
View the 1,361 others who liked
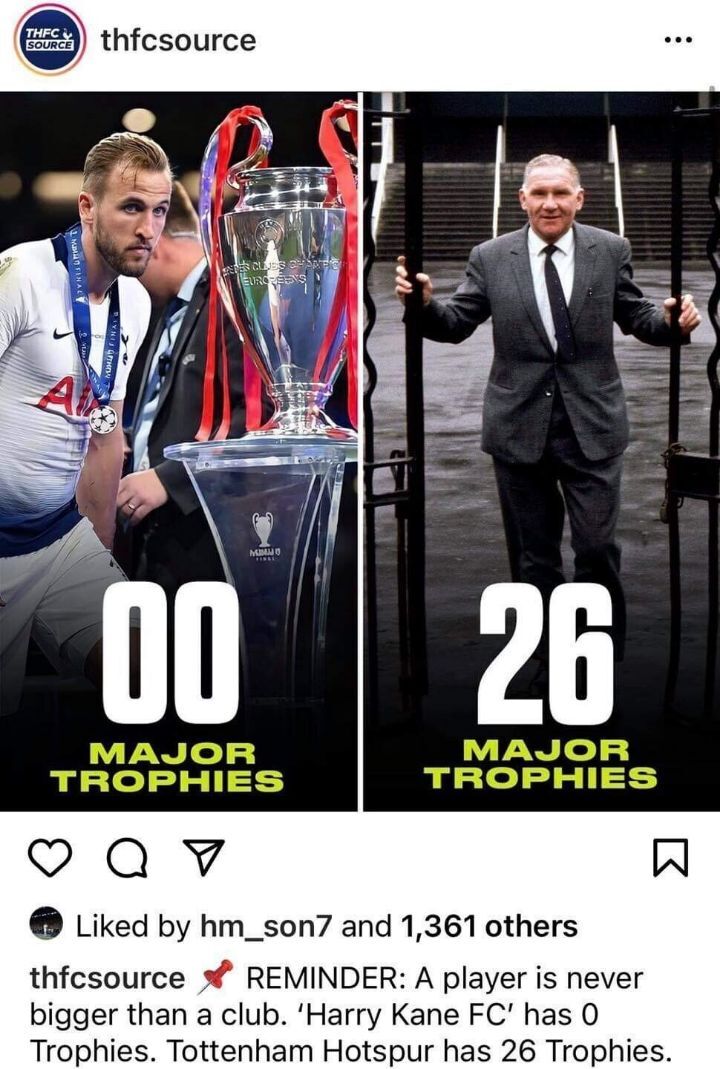coord(489,926)
